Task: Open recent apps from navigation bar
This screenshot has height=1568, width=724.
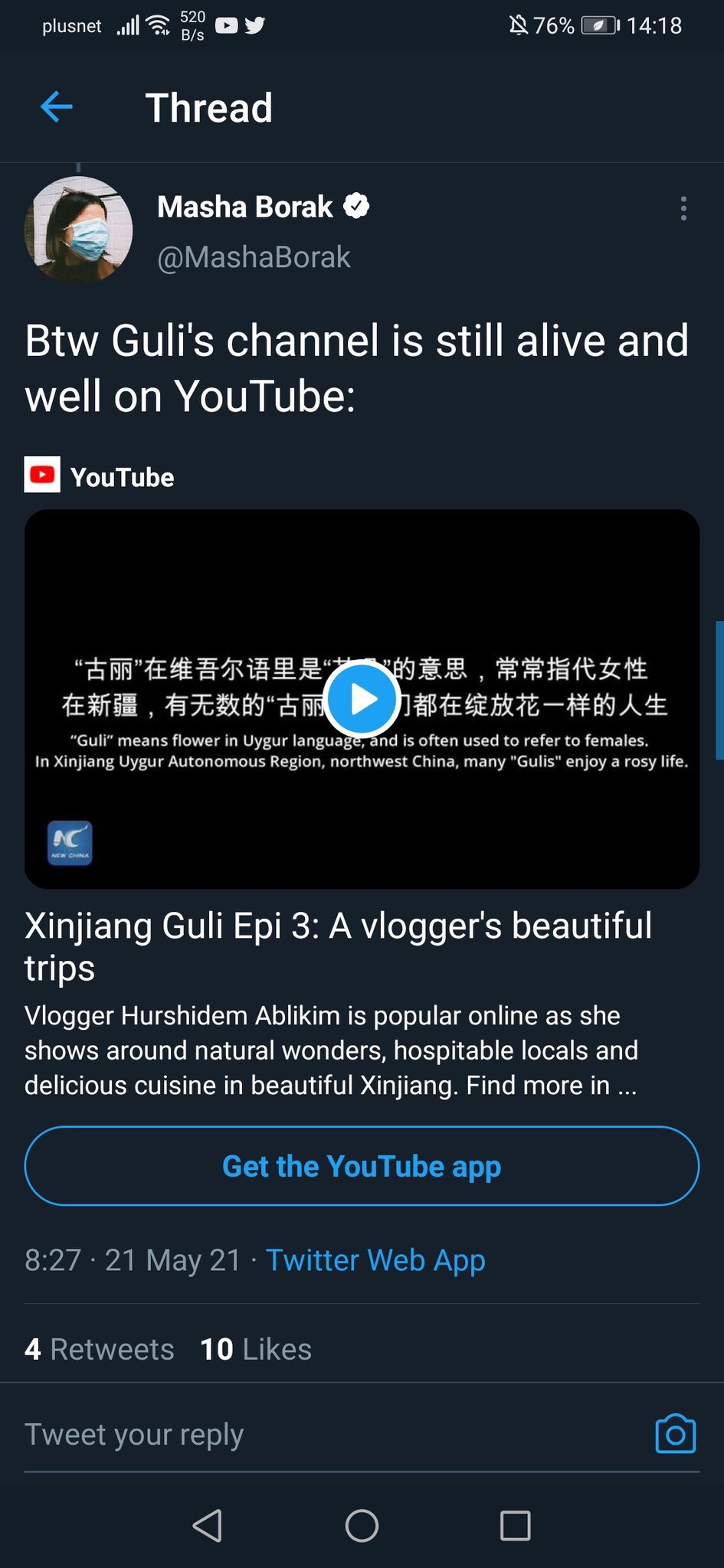Action: [x=515, y=1526]
